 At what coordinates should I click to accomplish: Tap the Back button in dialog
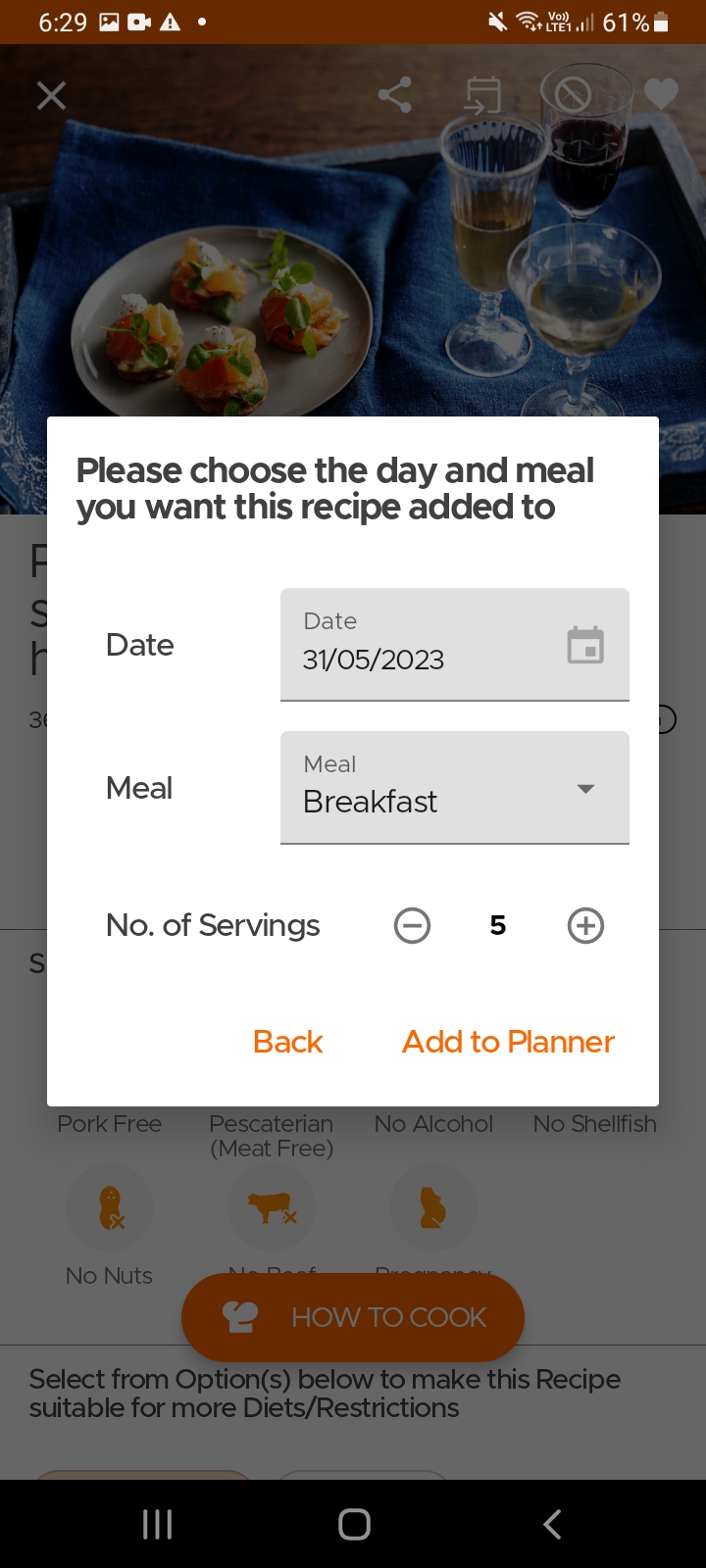point(287,1041)
